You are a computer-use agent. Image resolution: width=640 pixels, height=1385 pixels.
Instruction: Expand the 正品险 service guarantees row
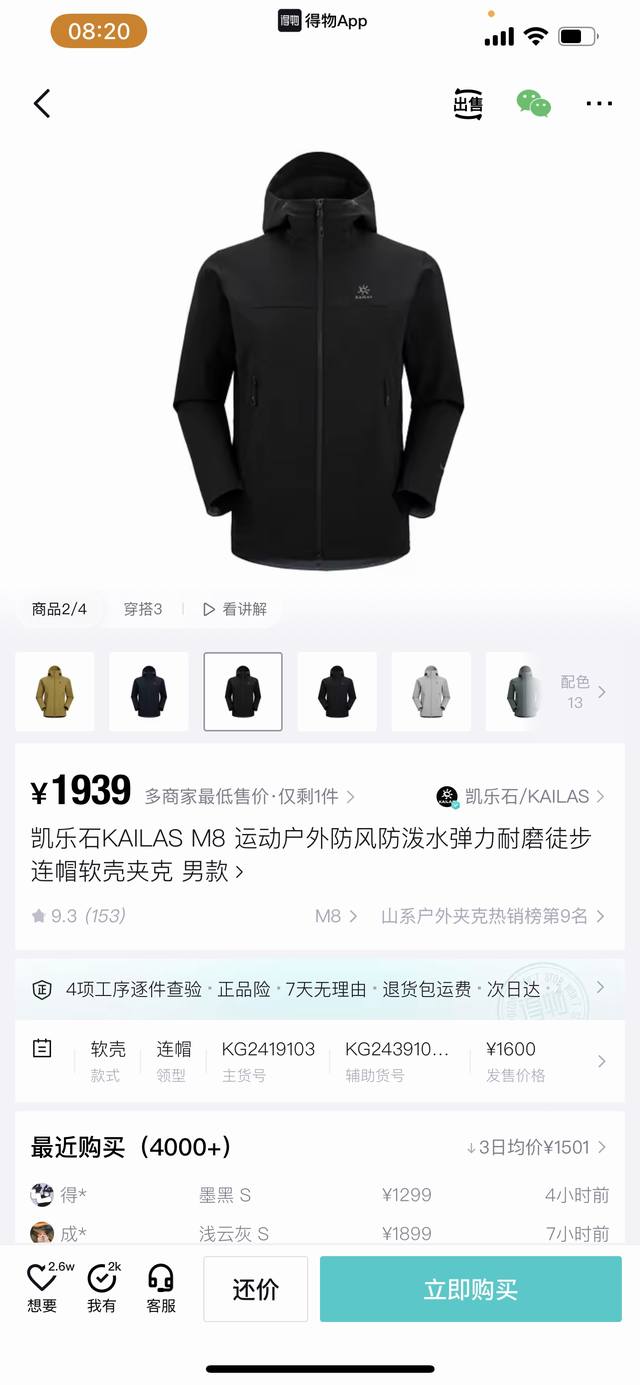[320, 989]
